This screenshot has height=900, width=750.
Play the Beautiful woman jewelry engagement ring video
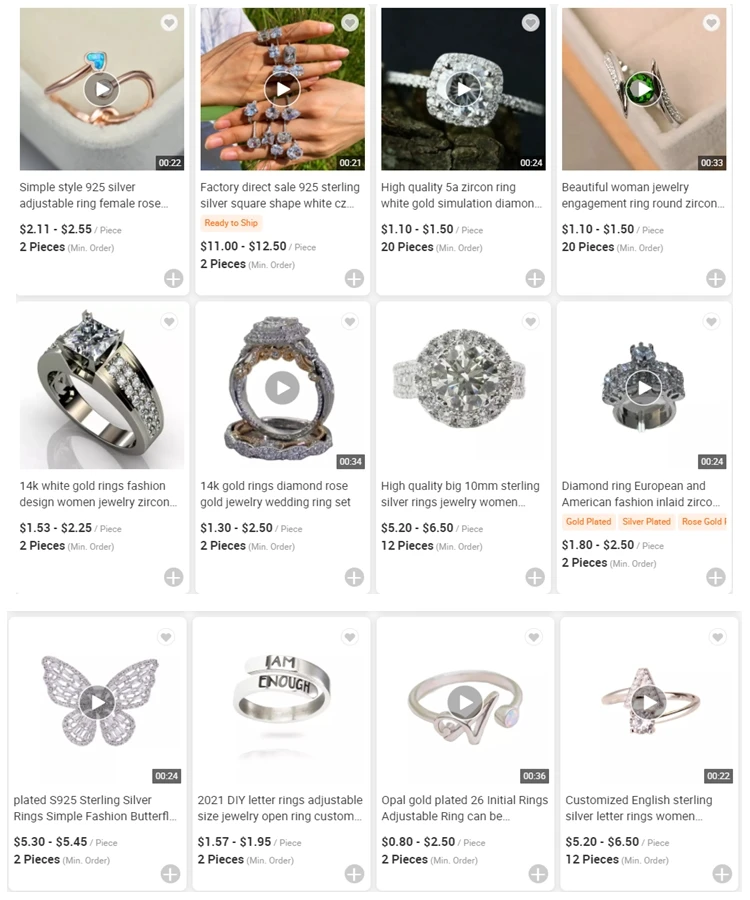(643, 89)
